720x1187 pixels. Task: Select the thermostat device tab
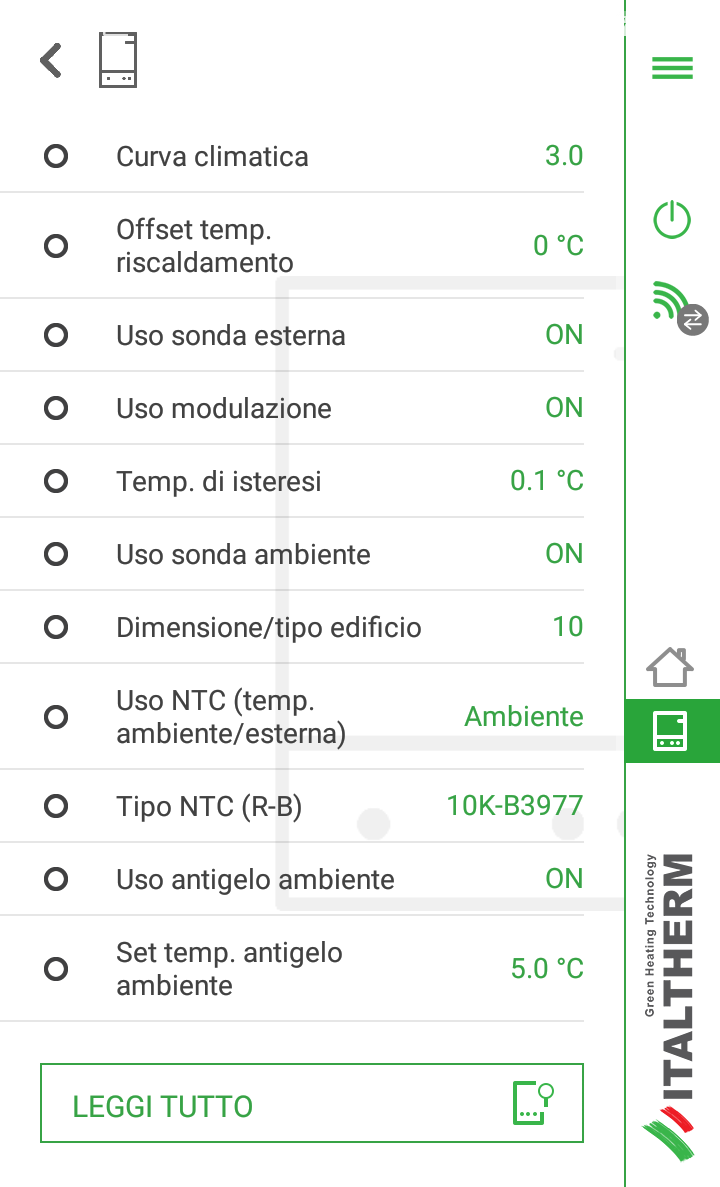pyautogui.click(x=671, y=731)
